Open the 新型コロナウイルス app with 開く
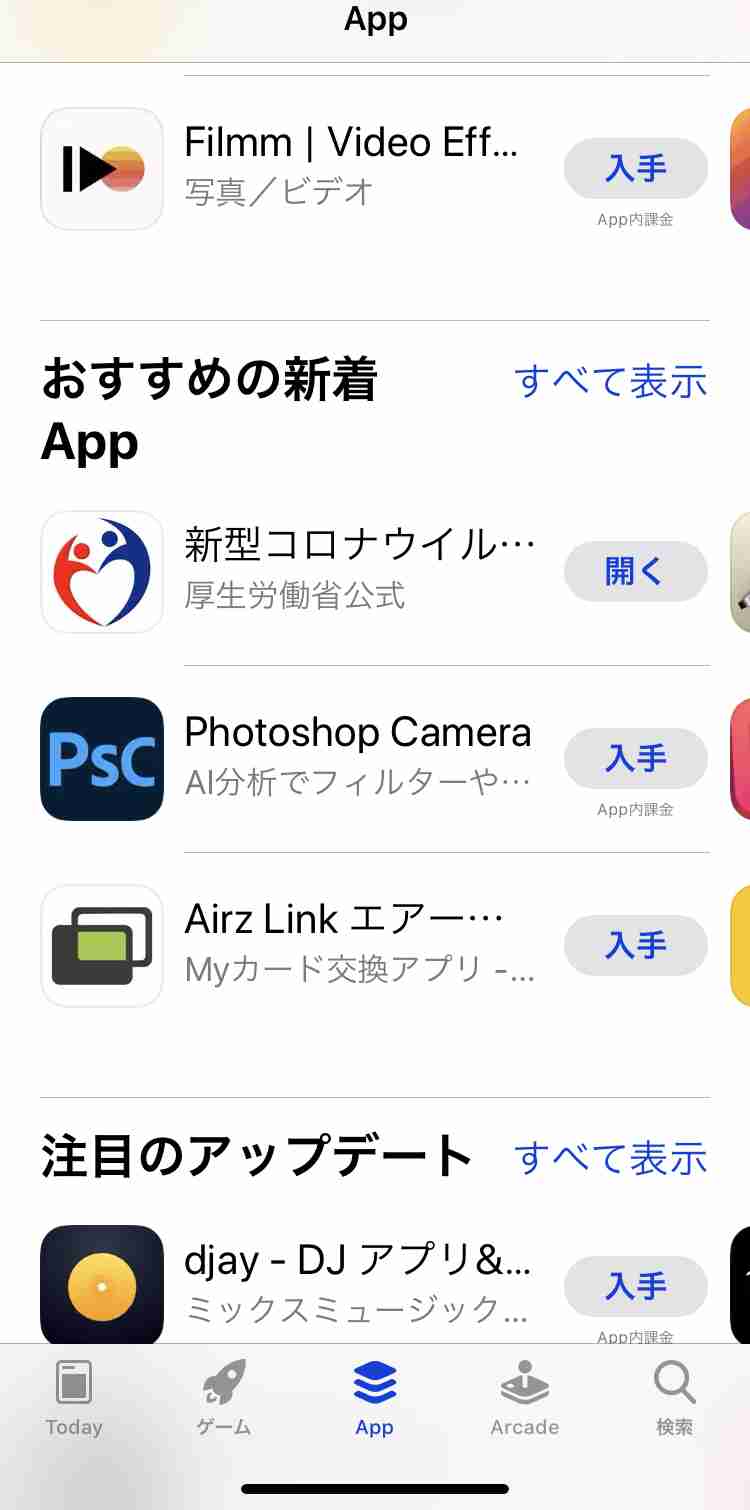750x1510 pixels. click(x=636, y=571)
